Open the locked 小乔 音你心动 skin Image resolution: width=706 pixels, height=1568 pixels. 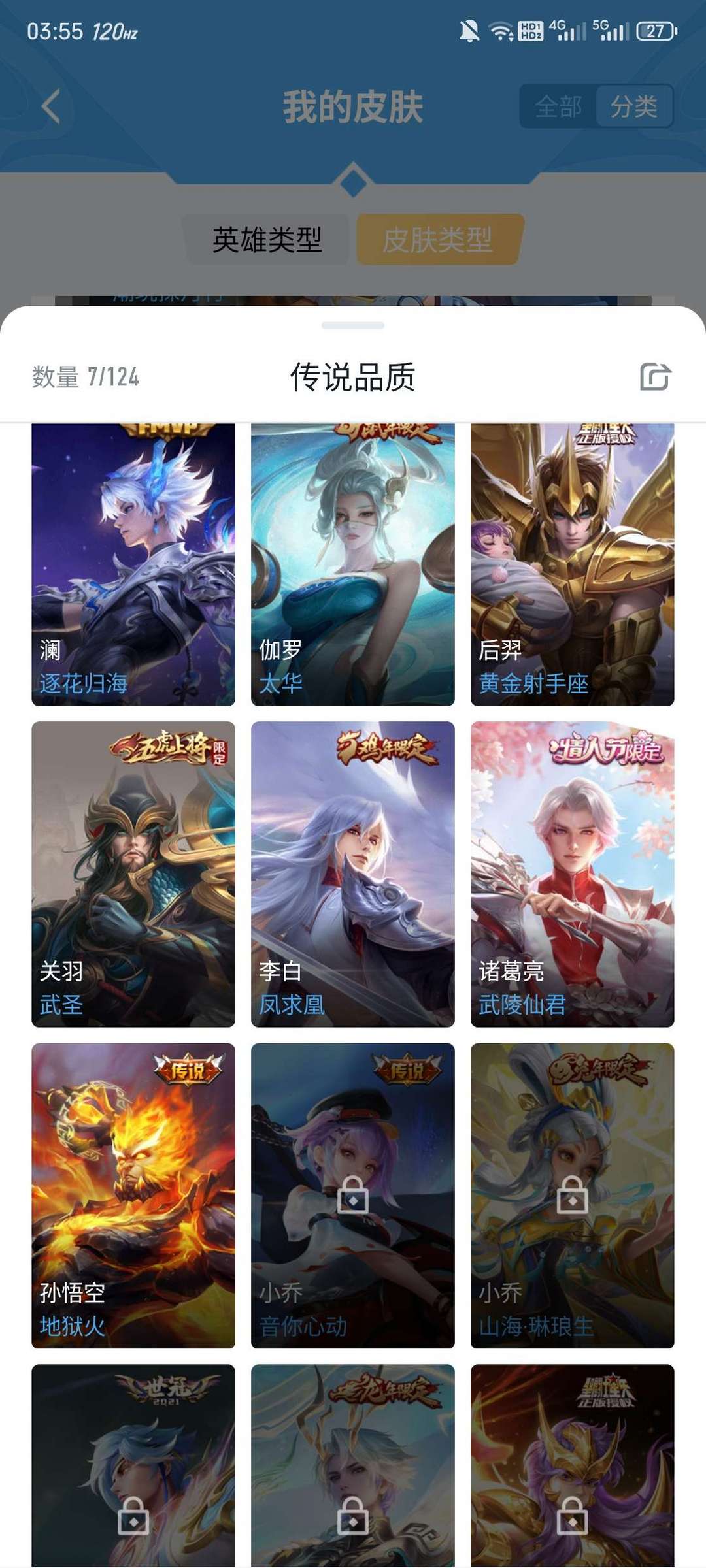(x=353, y=1196)
